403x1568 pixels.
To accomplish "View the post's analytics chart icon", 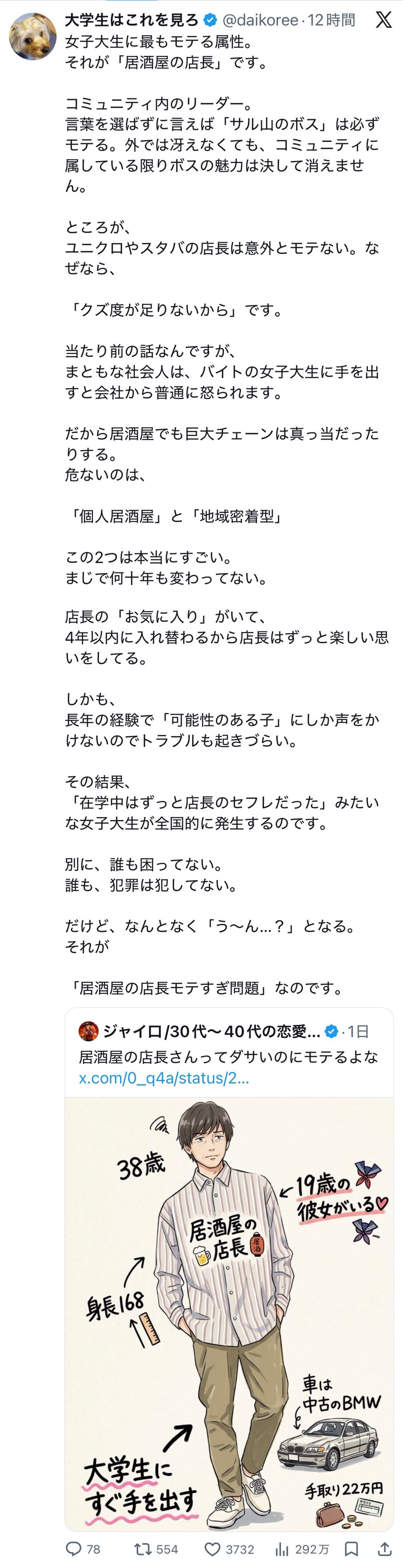I will [282, 1548].
